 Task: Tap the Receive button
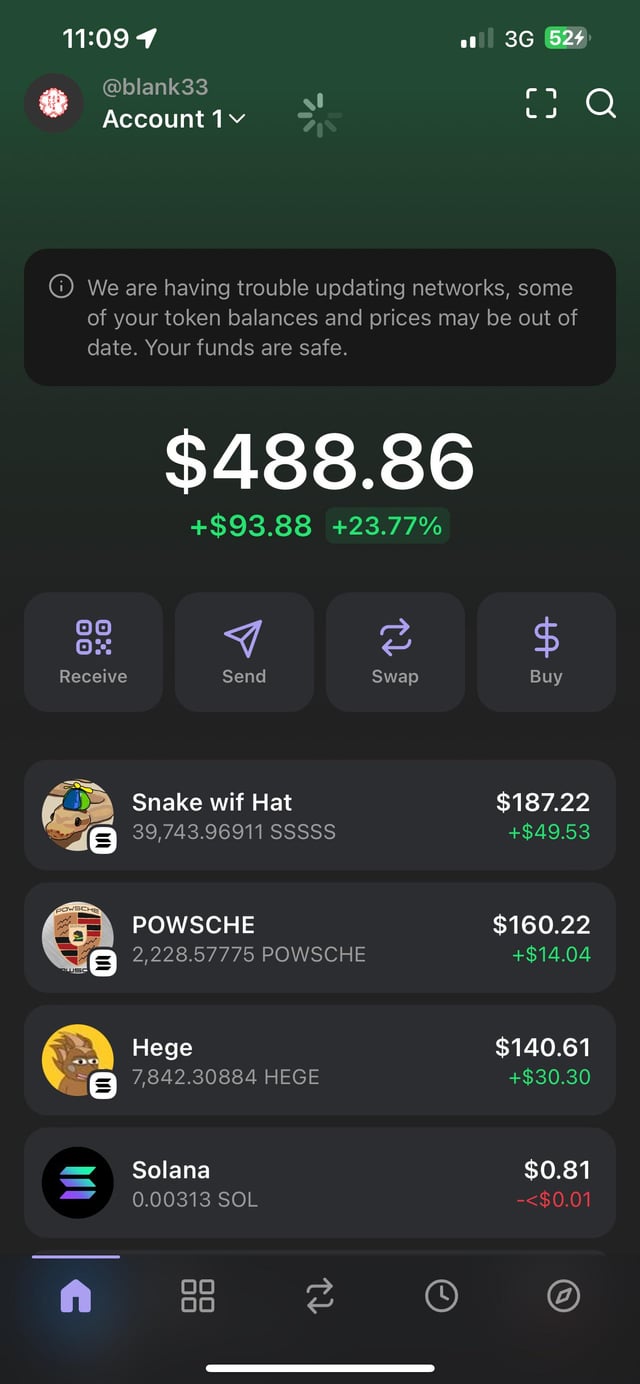pyautogui.click(x=93, y=651)
